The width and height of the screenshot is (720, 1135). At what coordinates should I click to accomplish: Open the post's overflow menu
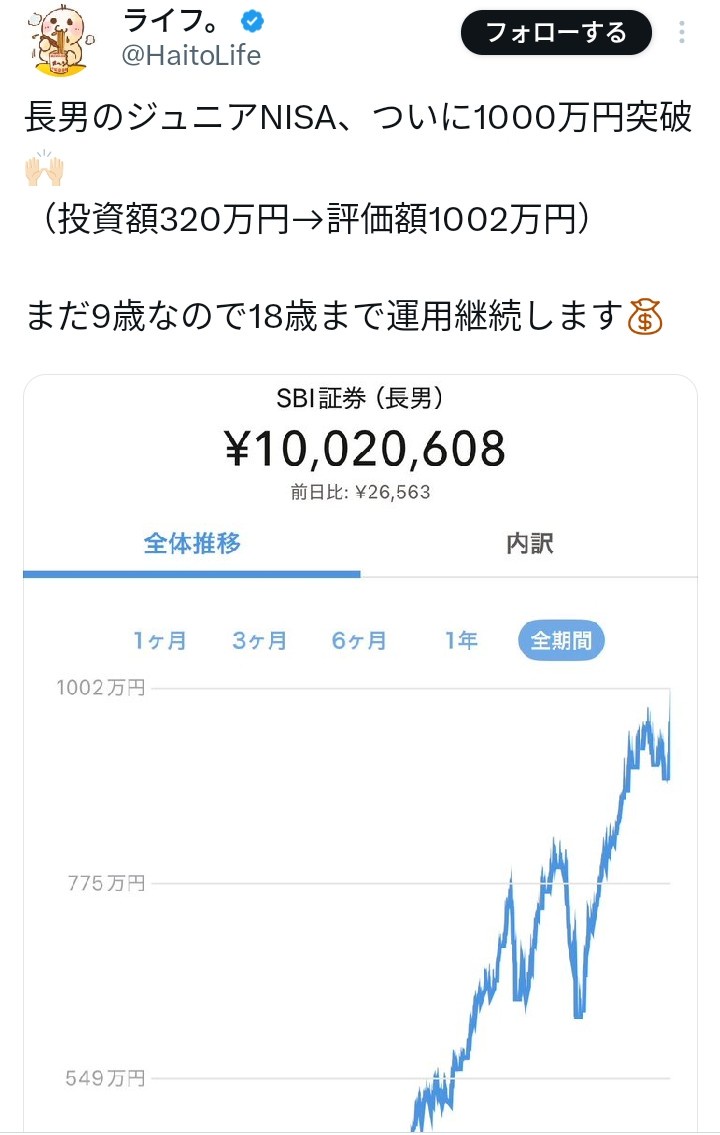click(682, 33)
